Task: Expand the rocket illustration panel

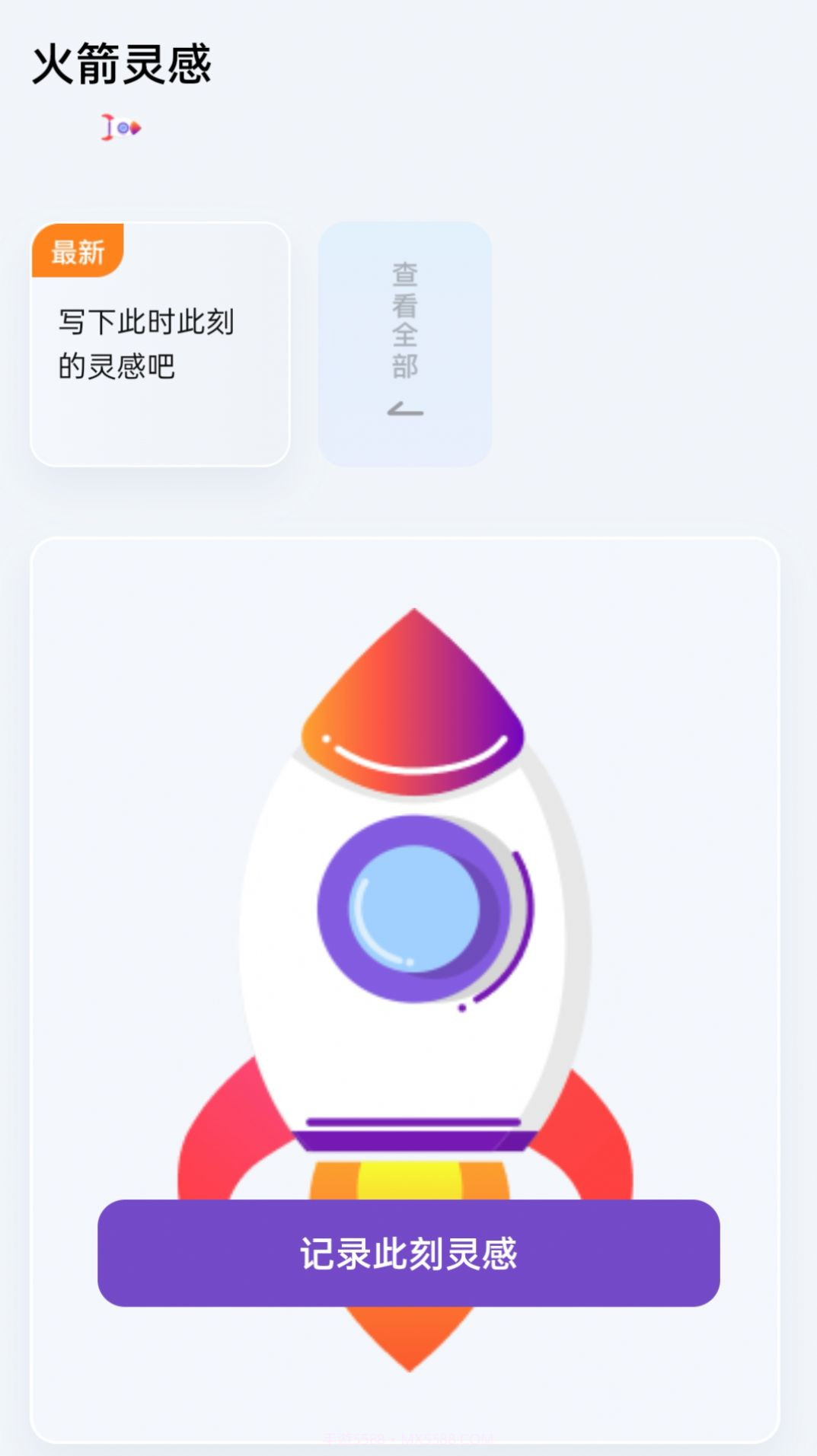Action: 408,761
